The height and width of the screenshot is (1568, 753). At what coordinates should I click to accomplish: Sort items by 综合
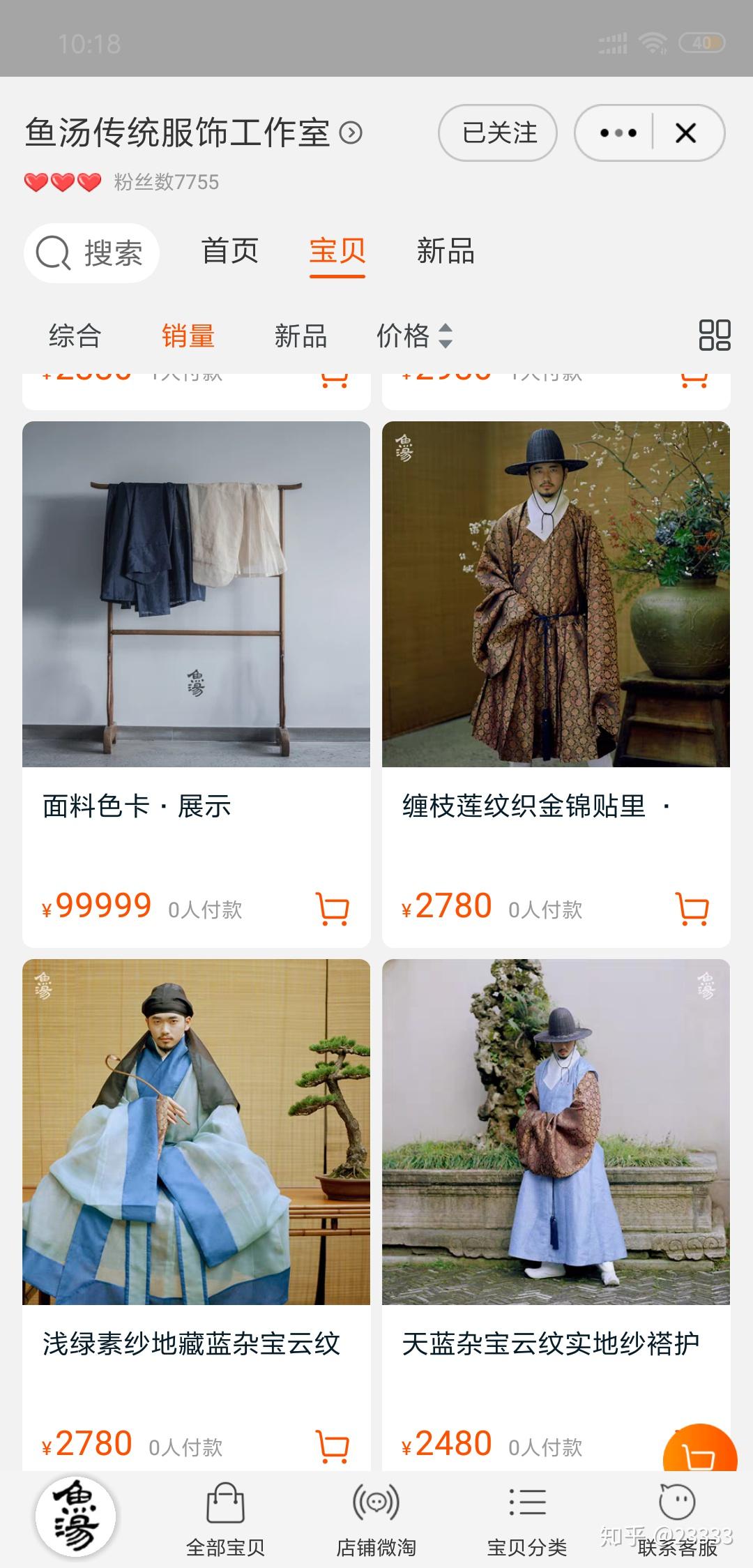75,336
